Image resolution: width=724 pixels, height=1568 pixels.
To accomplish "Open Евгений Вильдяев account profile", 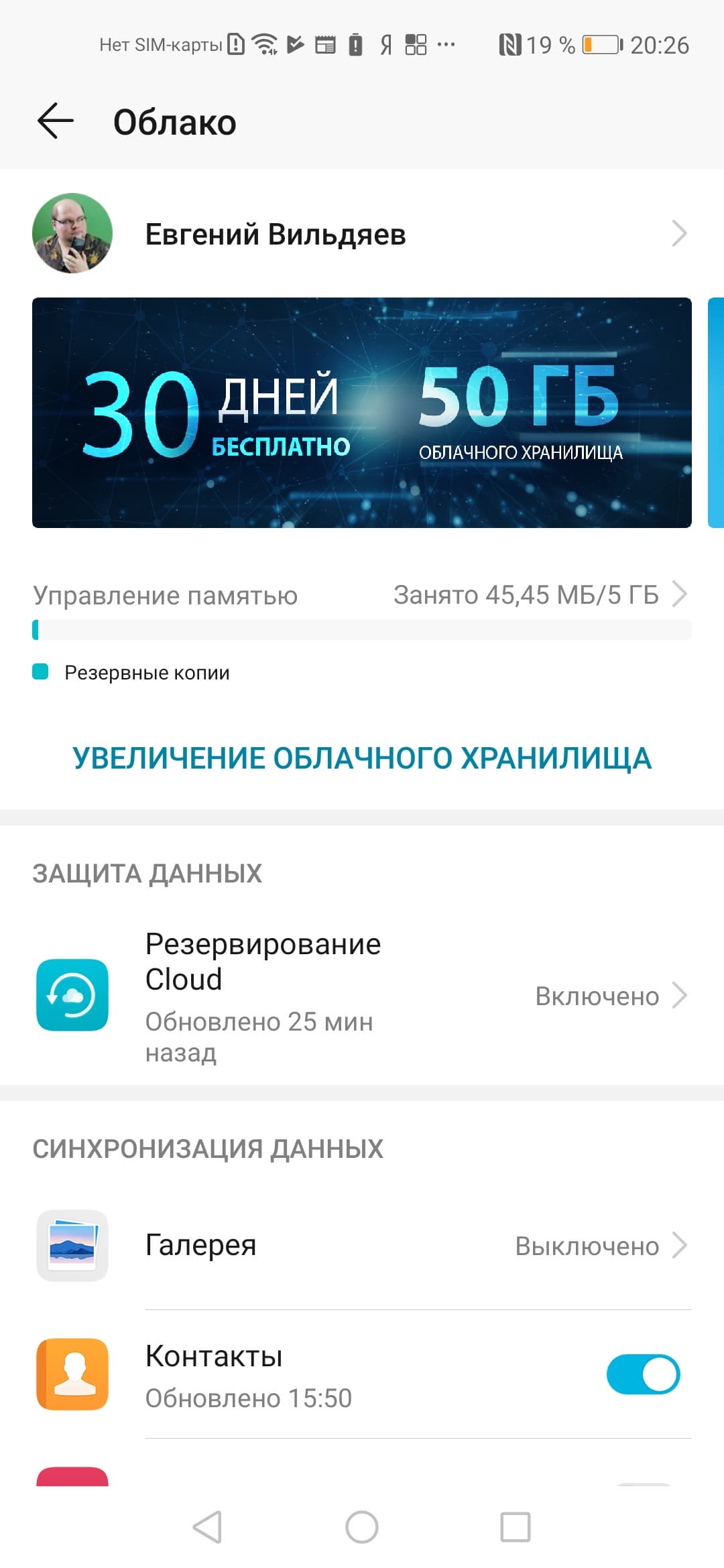I will click(x=362, y=234).
